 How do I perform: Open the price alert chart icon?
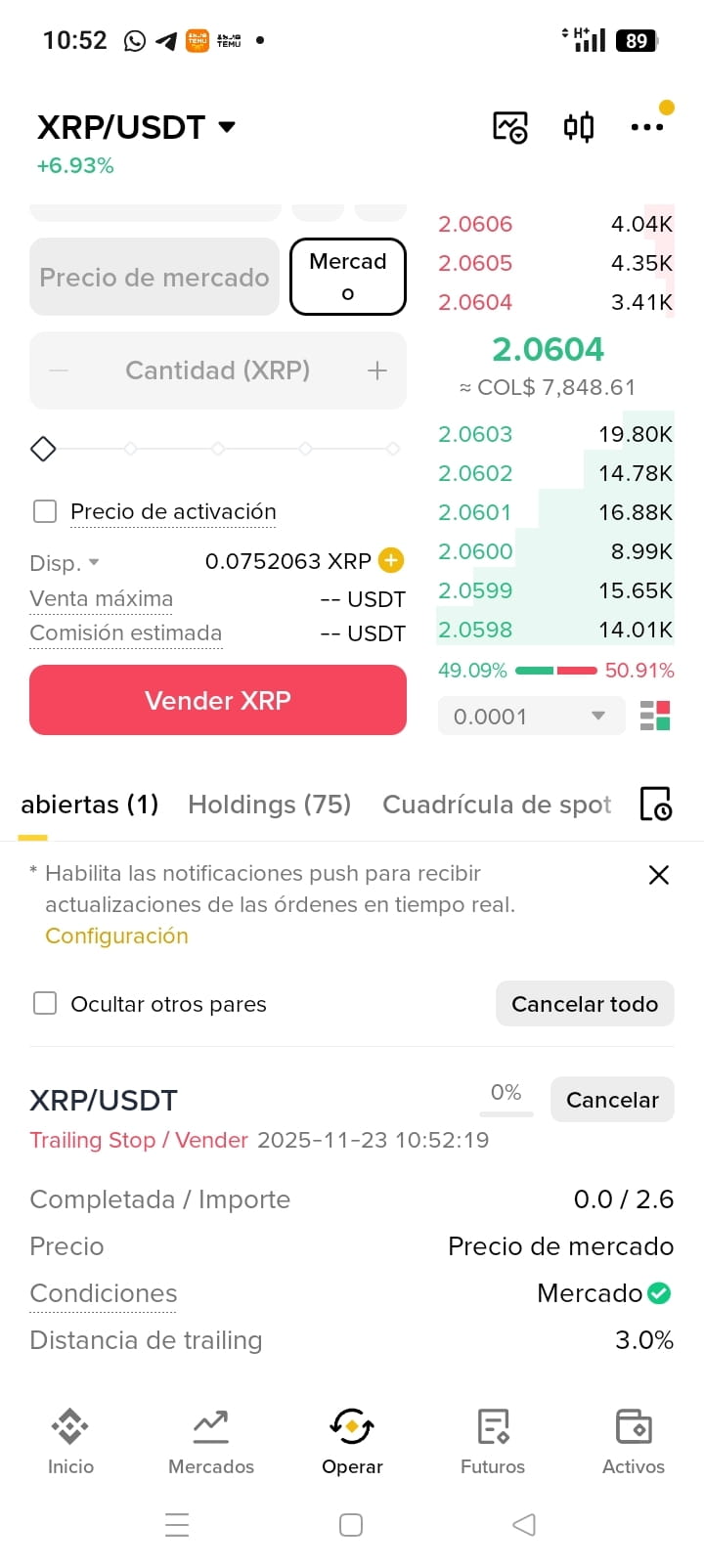tap(510, 127)
